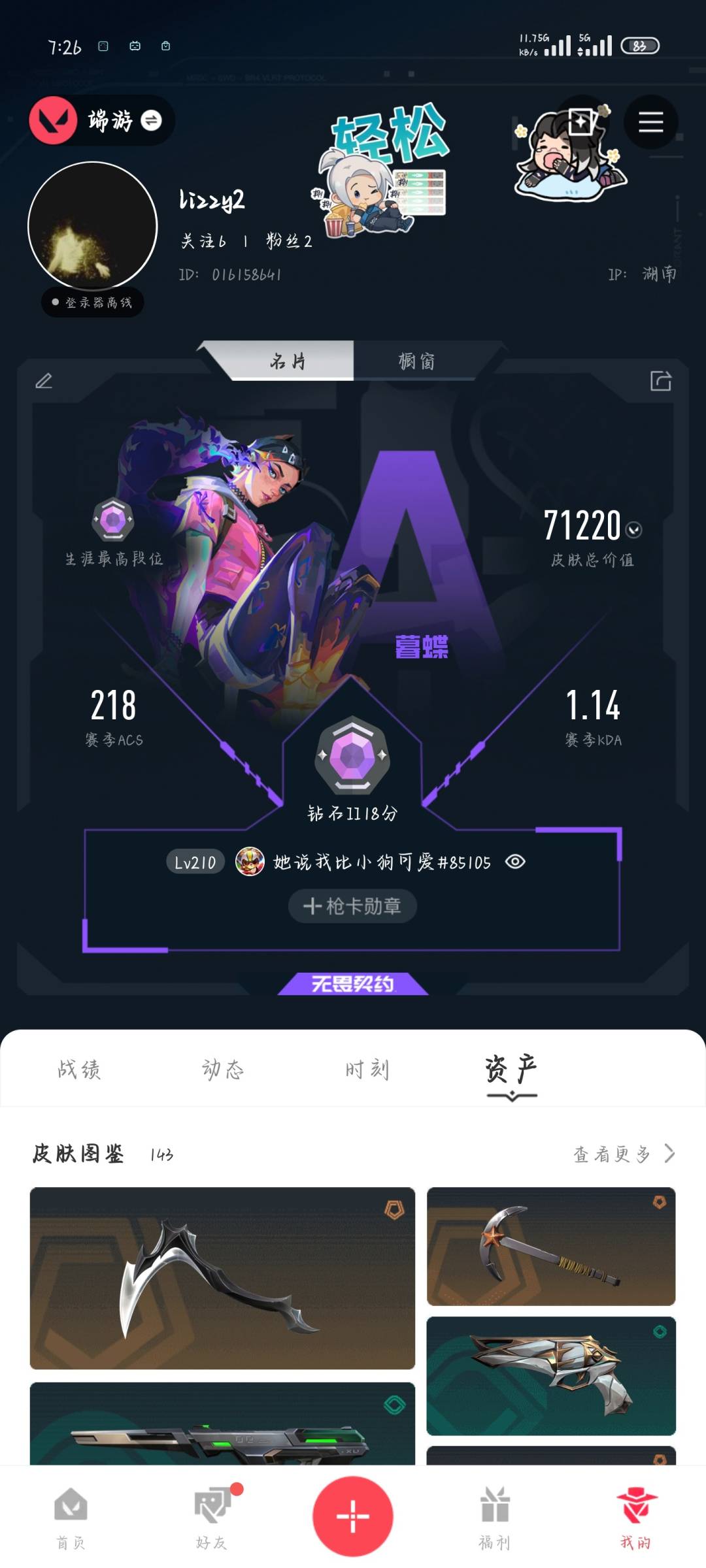Viewport: 706px width, 1568px height.
Task: Switch to the 战绩 tab
Action: click(x=79, y=1070)
